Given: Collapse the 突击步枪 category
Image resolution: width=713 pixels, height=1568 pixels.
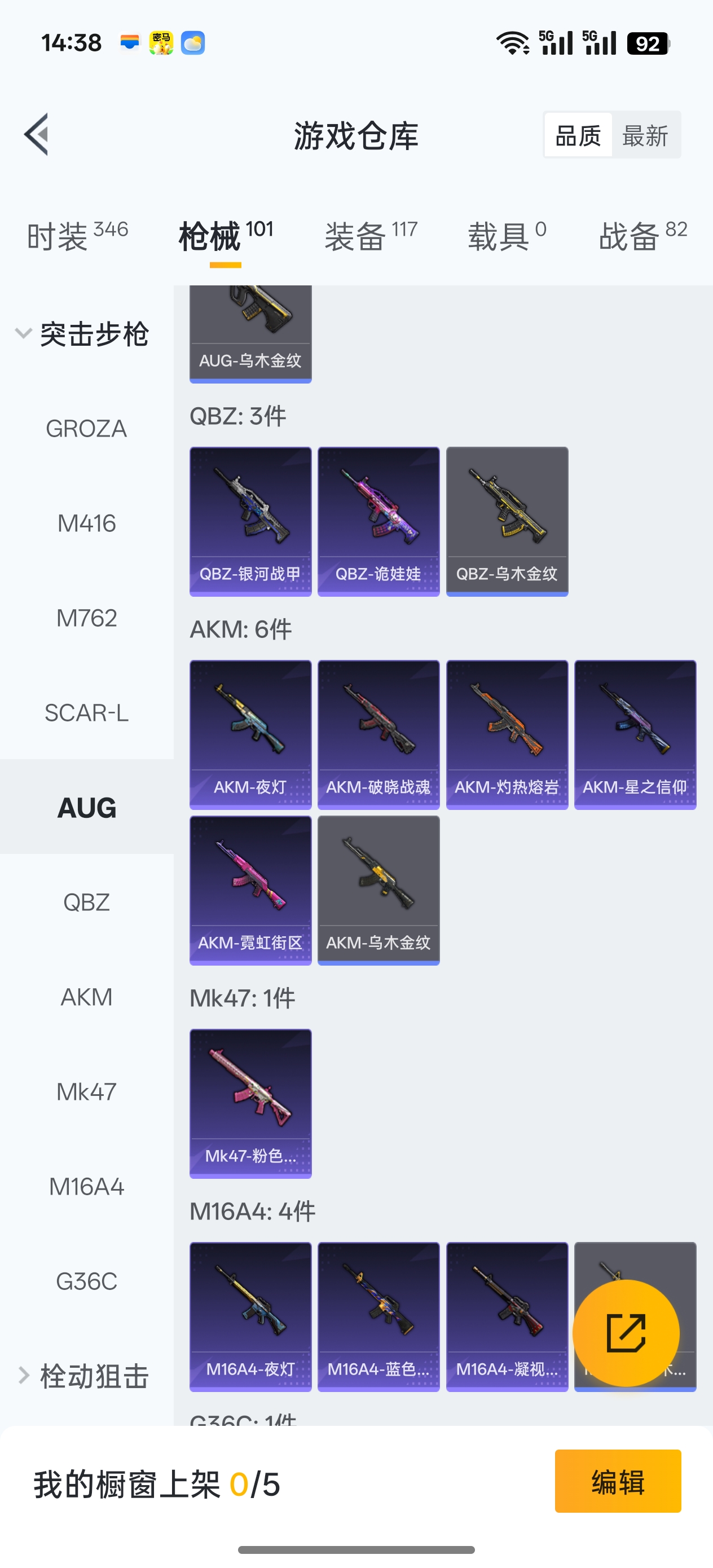Looking at the screenshot, I should pyautogui.click(x=82, y=334).
